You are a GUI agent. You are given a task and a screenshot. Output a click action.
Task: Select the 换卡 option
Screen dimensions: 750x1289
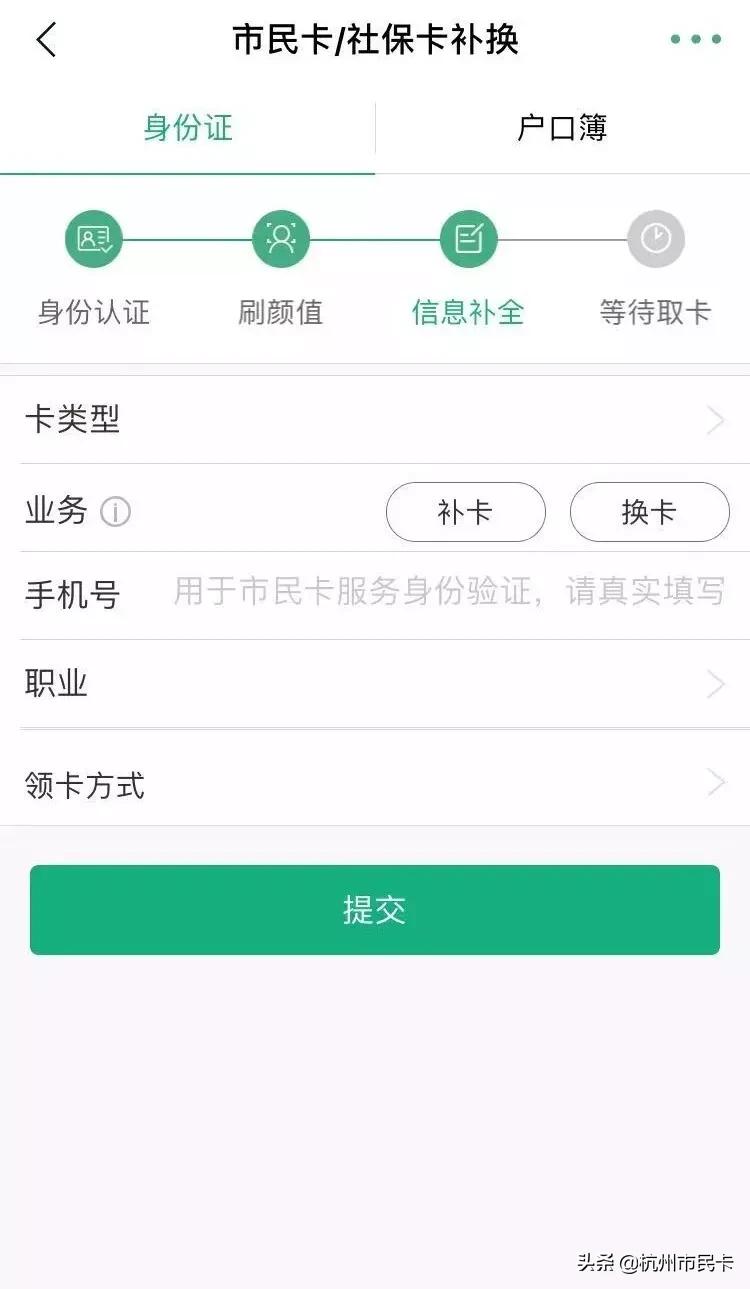click(649, 511)
